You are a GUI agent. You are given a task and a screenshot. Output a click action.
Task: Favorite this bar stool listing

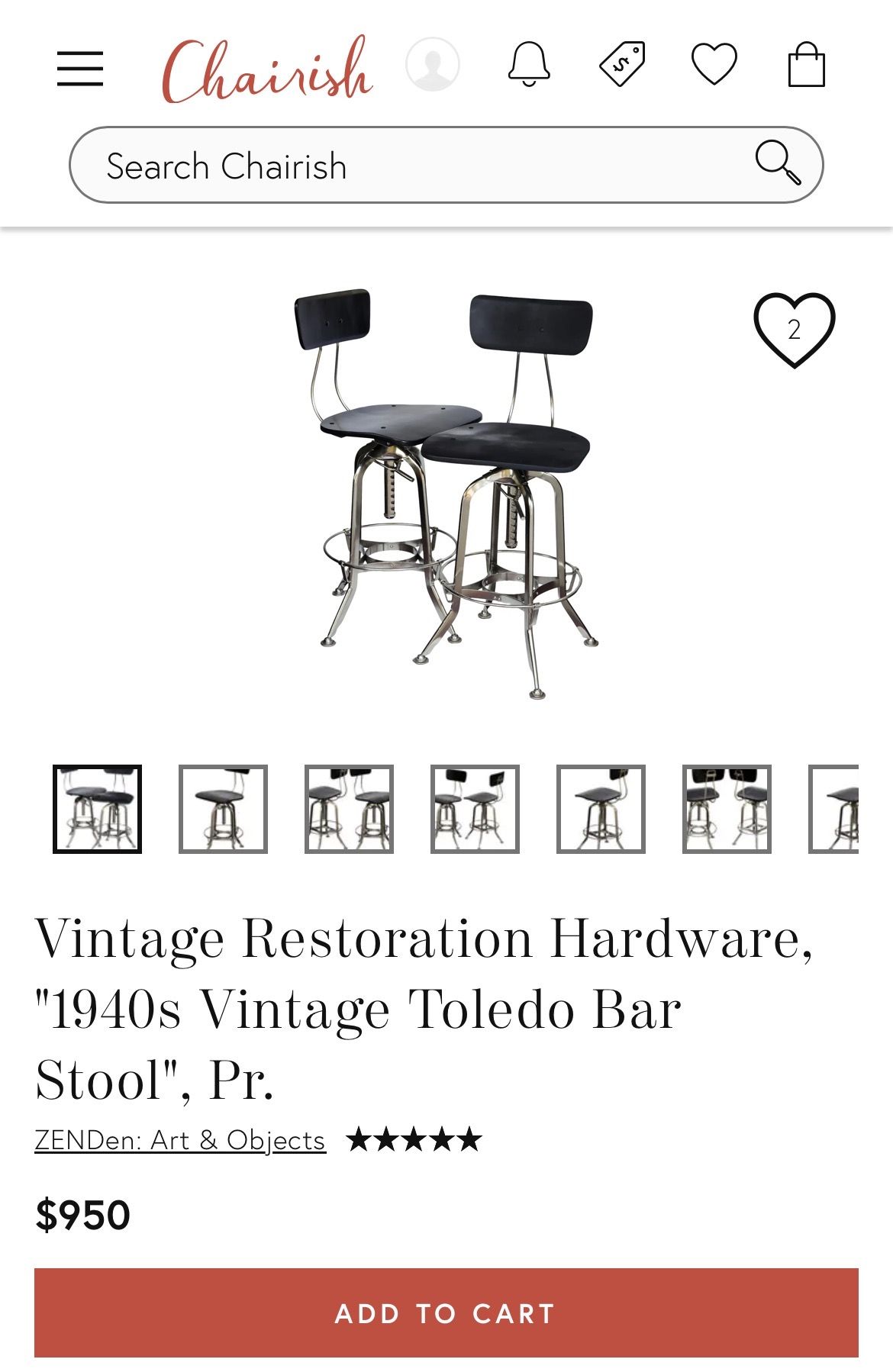coord(794,330)
